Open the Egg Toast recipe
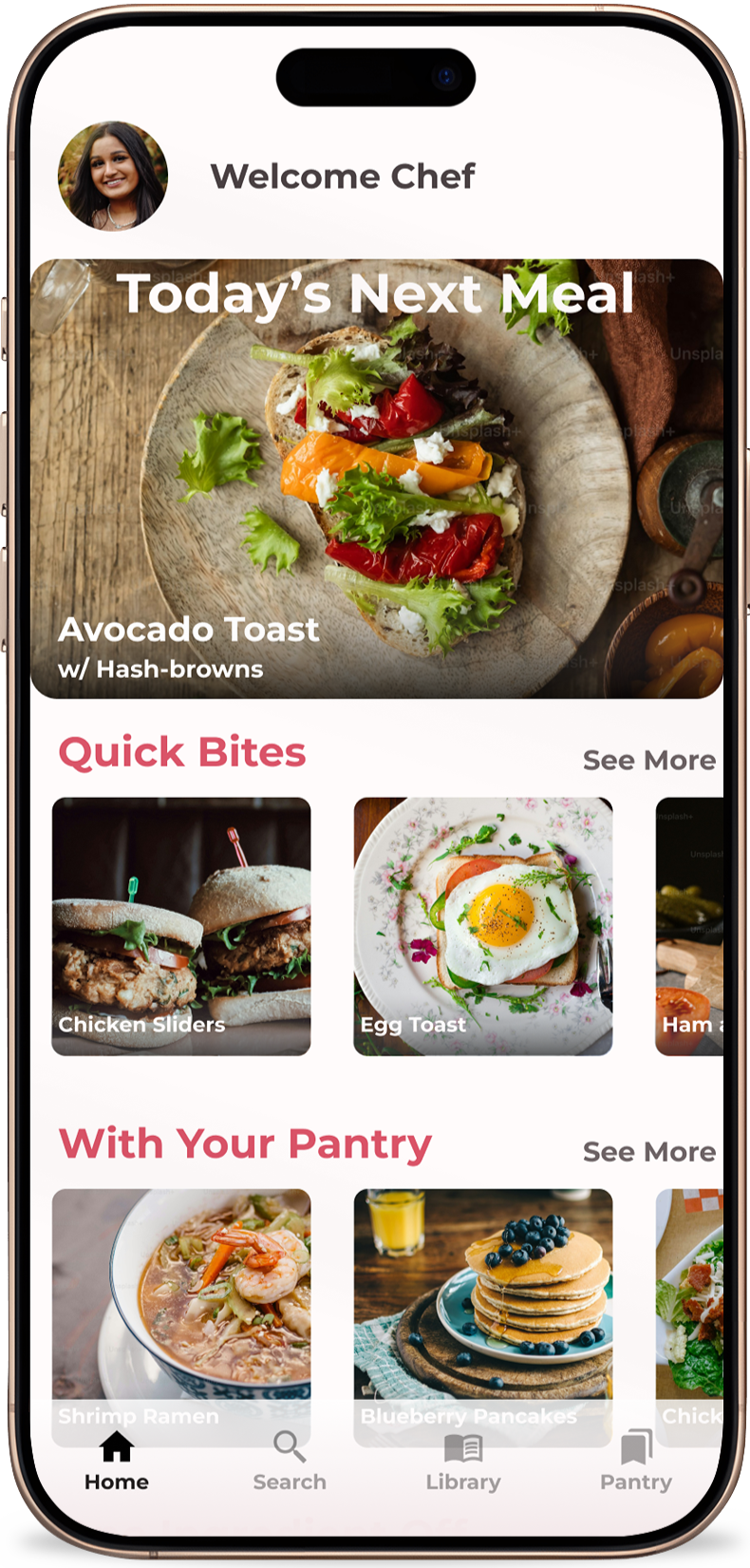 [x=483, y=926]
